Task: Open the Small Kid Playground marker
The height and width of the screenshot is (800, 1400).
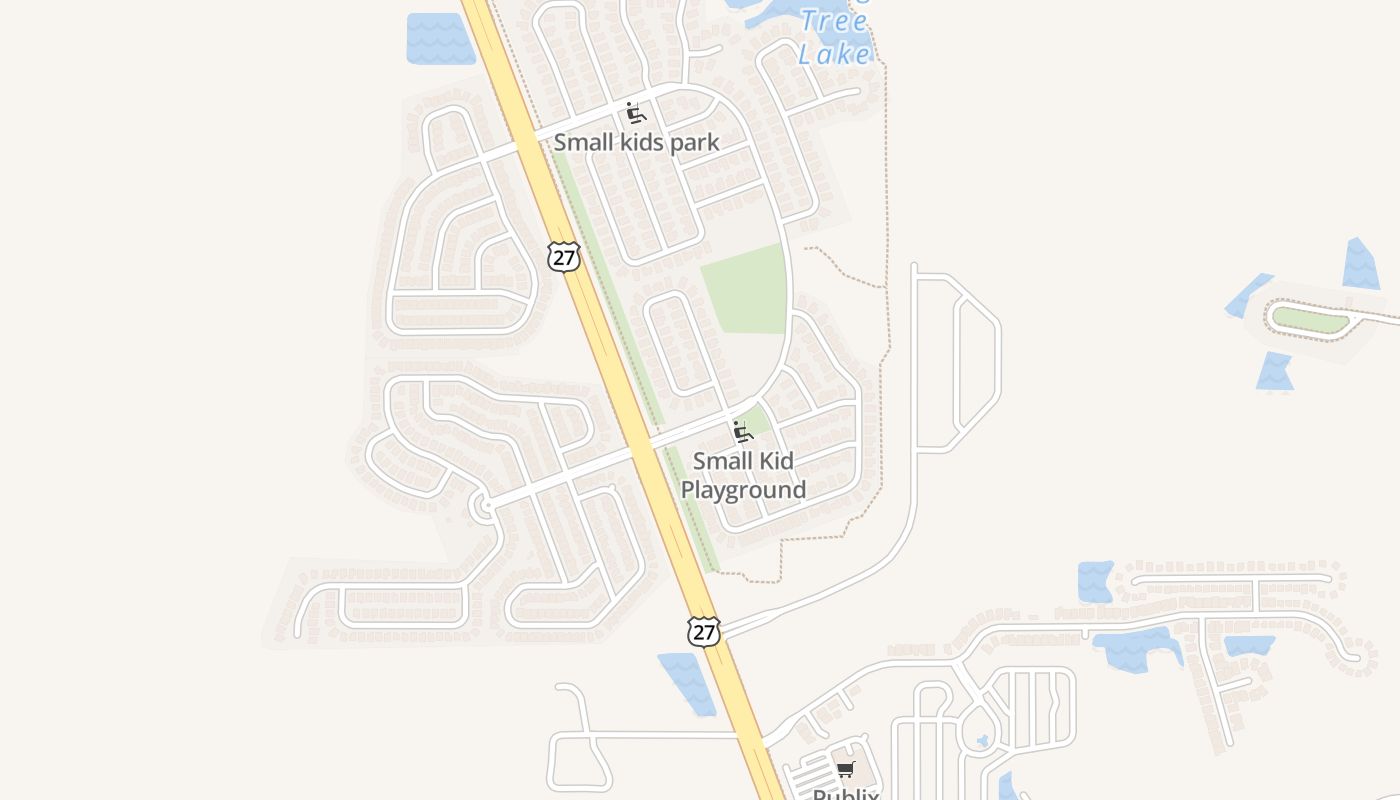Action: coord(742,432)
